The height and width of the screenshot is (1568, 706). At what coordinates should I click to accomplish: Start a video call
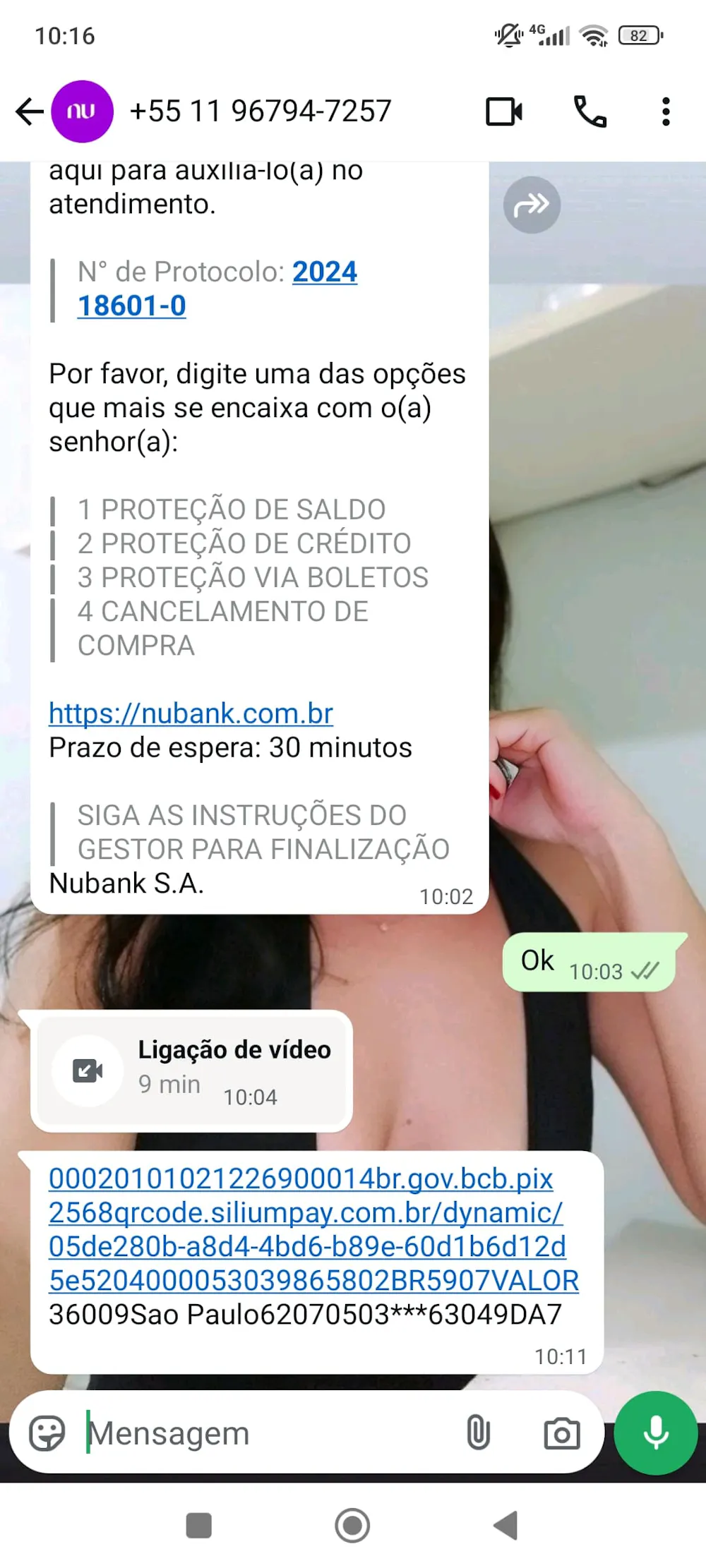pyautogui.click(x=504, y=111)
